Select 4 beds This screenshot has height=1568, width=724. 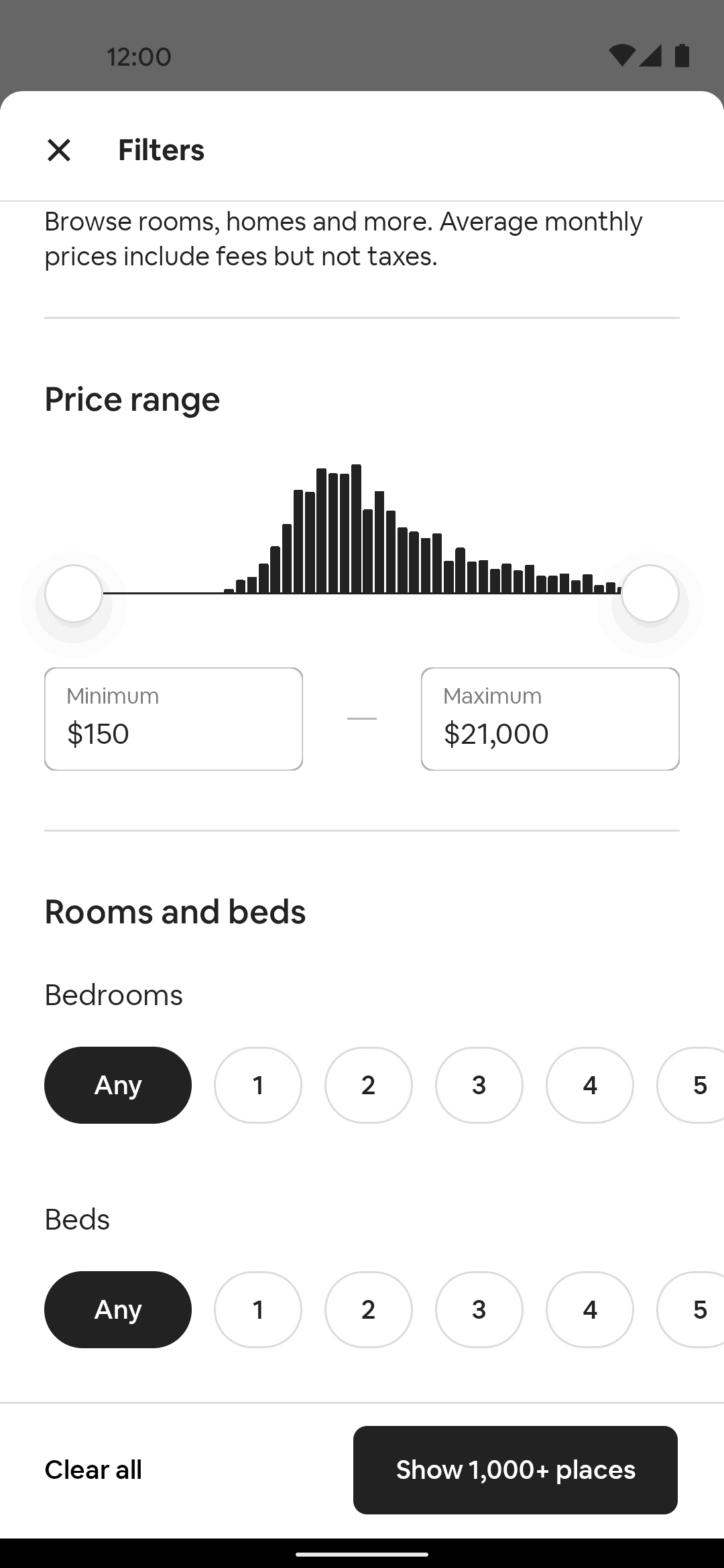[589, 1309]
